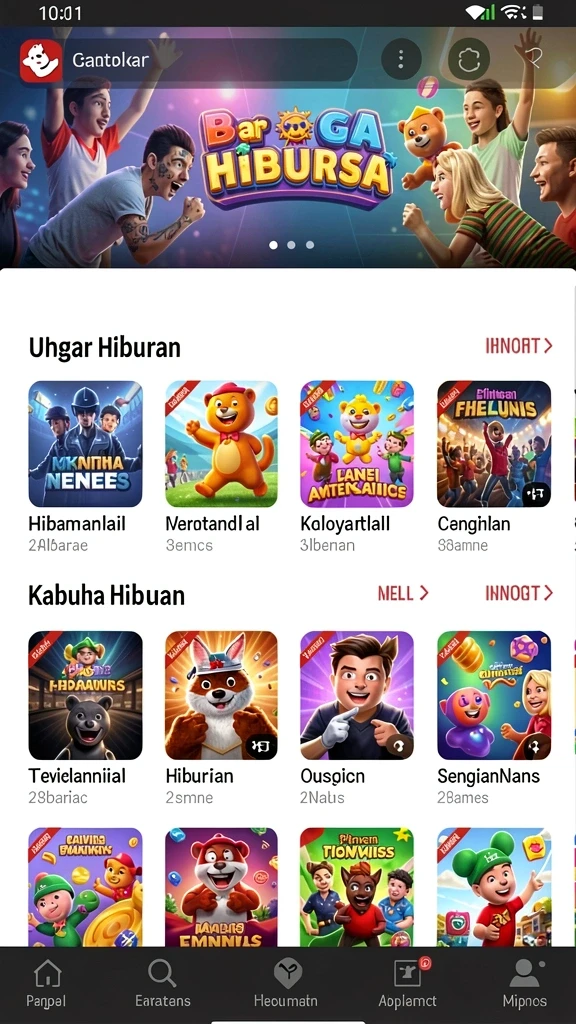Tap the refresh icon in the top bar
Viewport: 576px width, 1024px height.
point(469,60)
